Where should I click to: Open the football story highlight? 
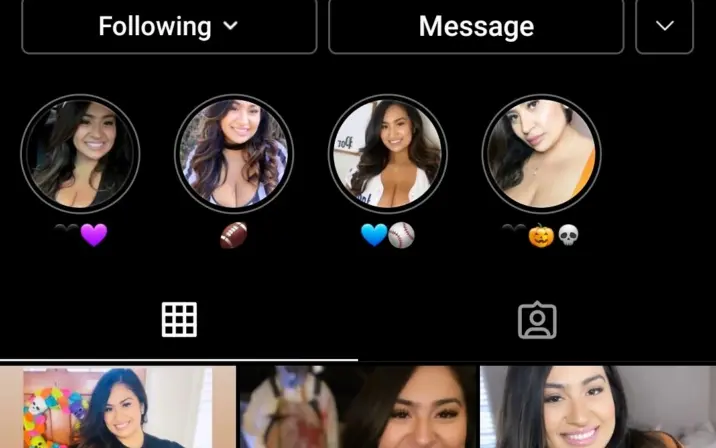click(234, 154)
